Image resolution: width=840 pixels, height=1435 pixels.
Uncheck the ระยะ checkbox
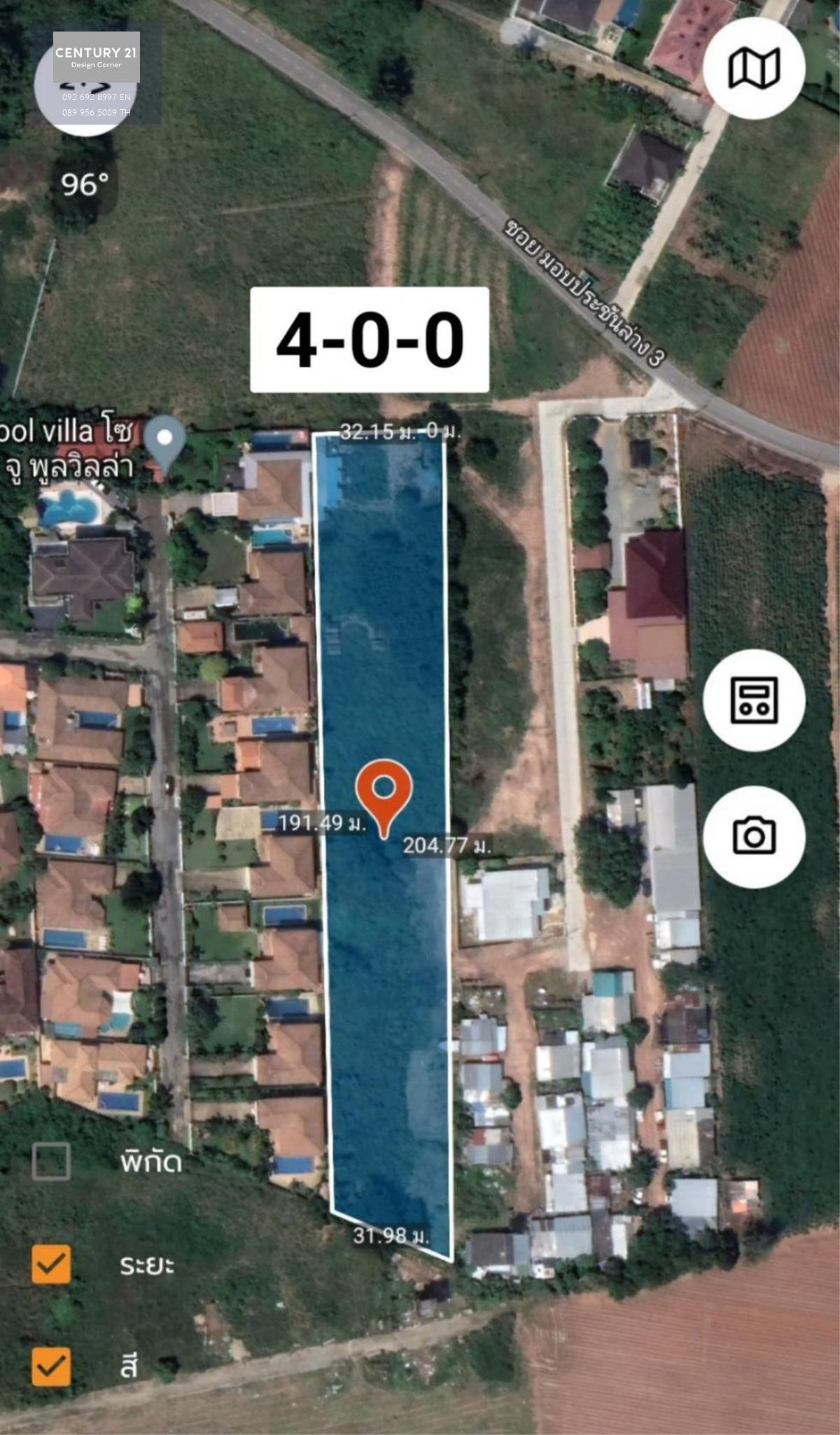pos(51,1264)
